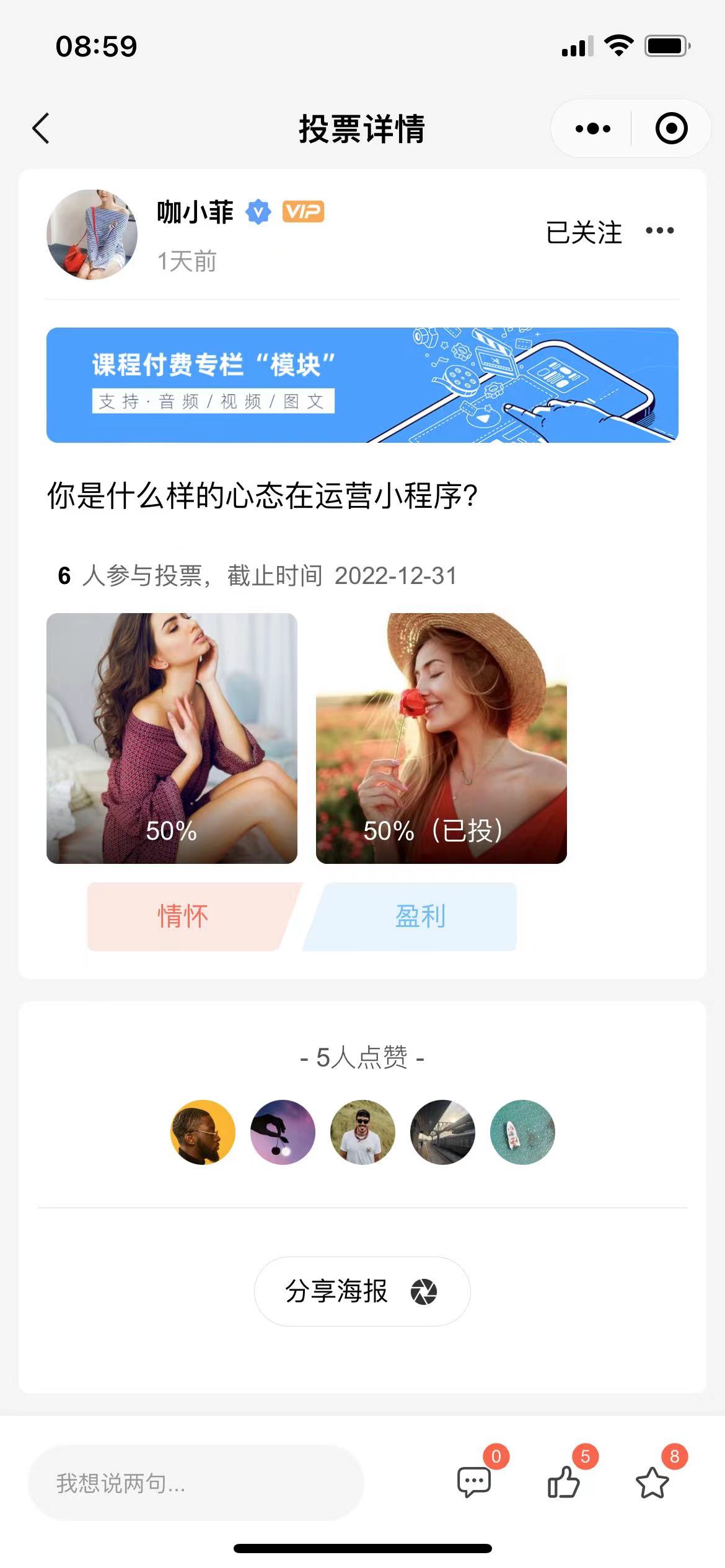Open the comments icon
The height and width of the screenshot is (1568, 725).
tap(475, 1482)
